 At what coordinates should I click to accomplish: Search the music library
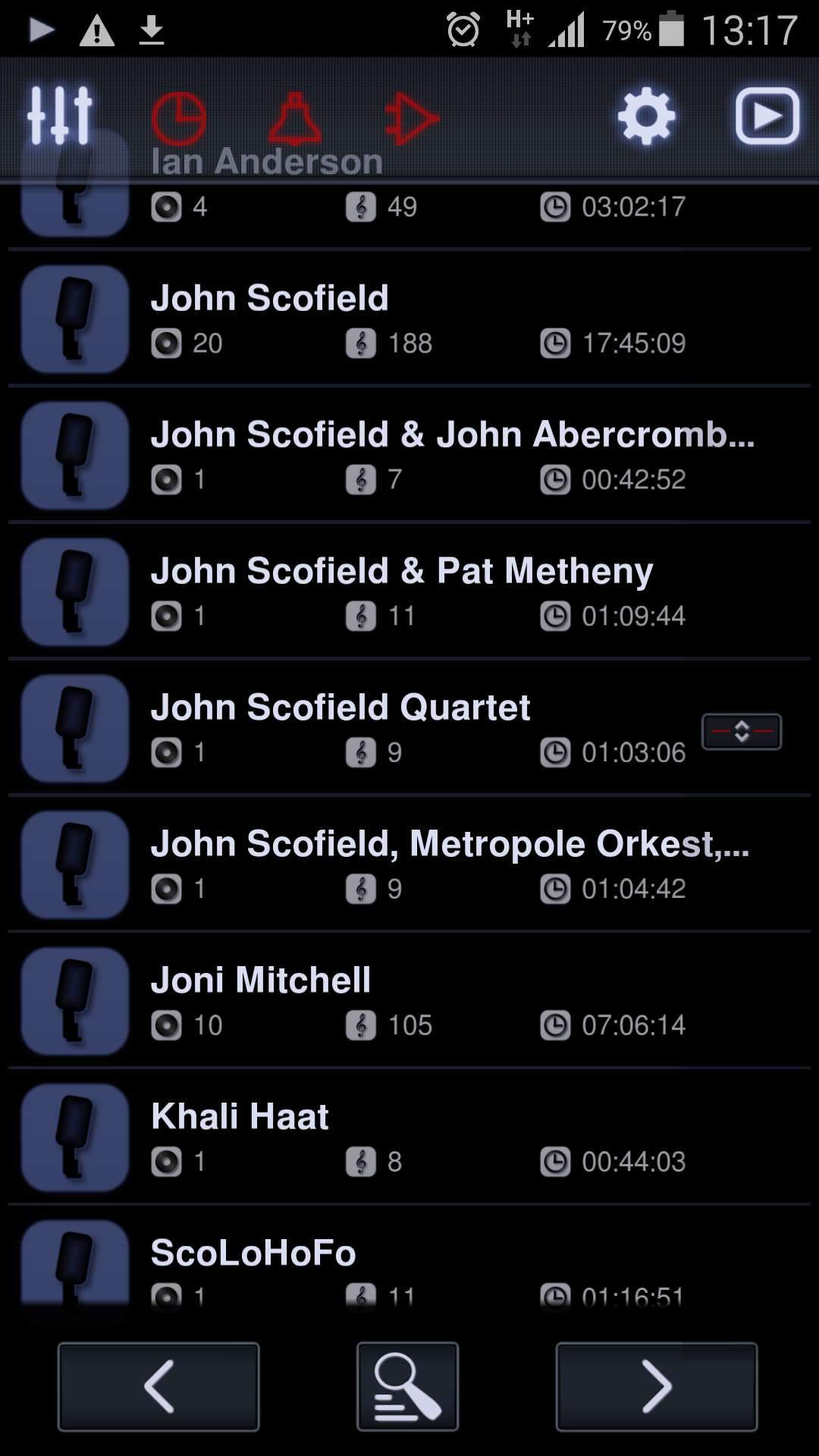point(407,1386)
